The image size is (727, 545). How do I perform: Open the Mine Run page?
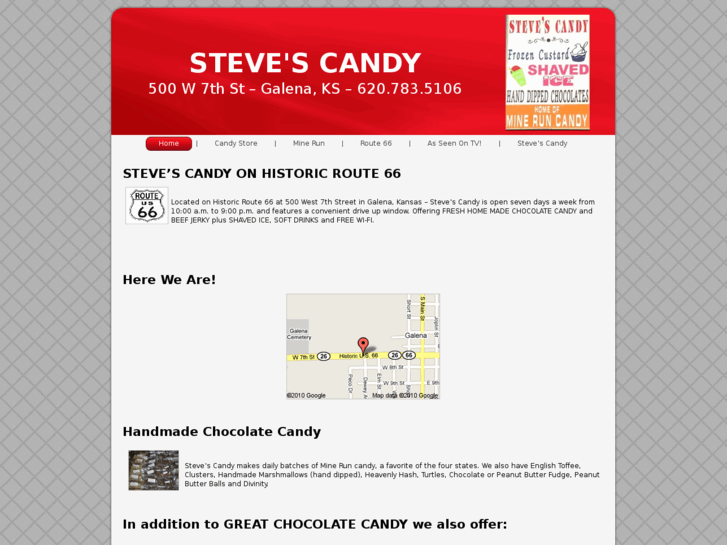[x=308, y=143]
